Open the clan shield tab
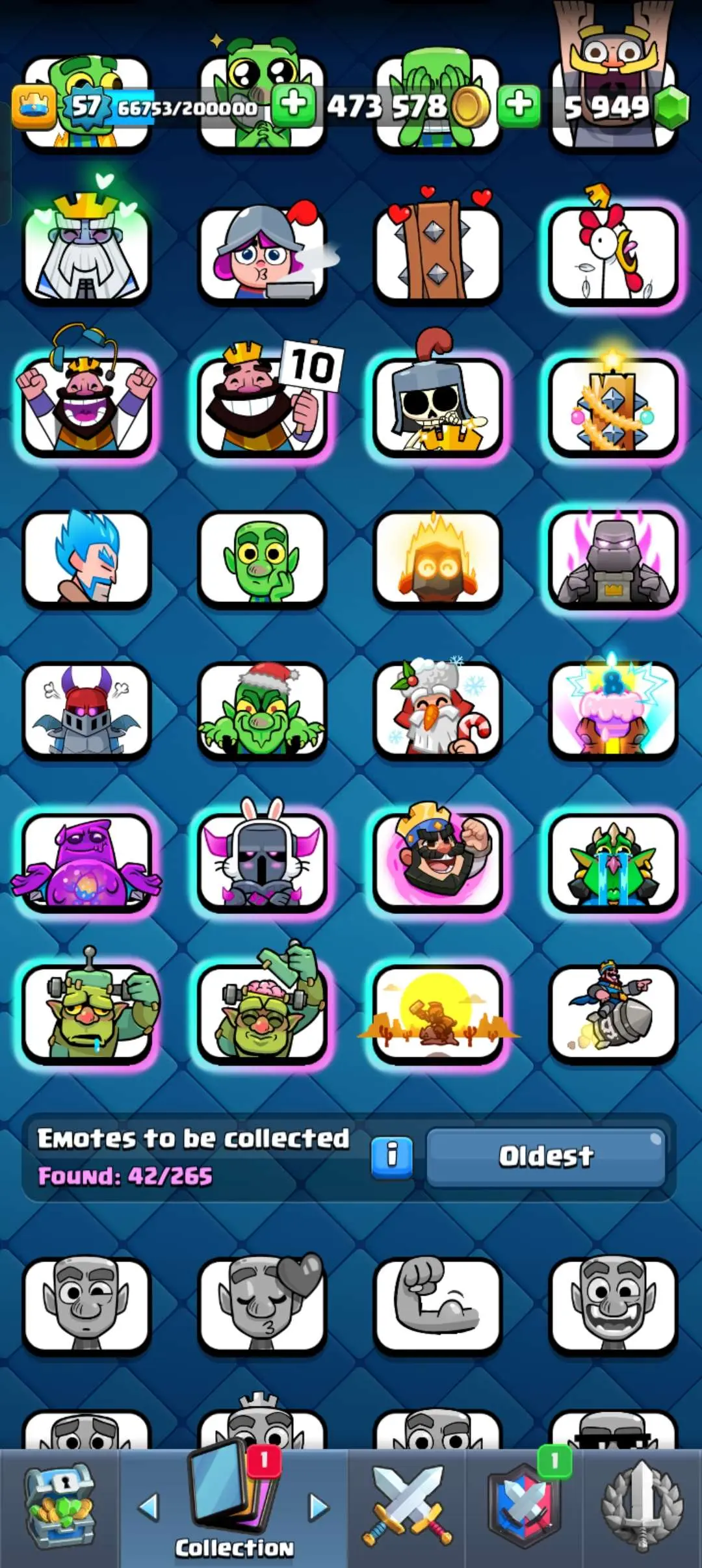 tap(525, 1508)
